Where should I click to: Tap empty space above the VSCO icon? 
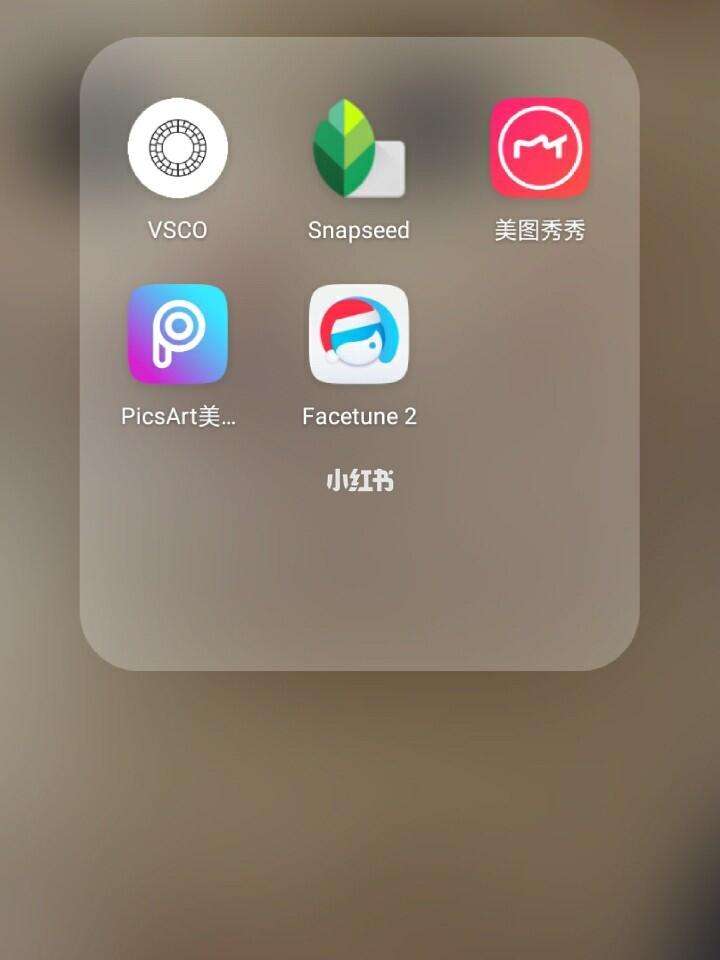pyautogui.click(x=175, y=70)
